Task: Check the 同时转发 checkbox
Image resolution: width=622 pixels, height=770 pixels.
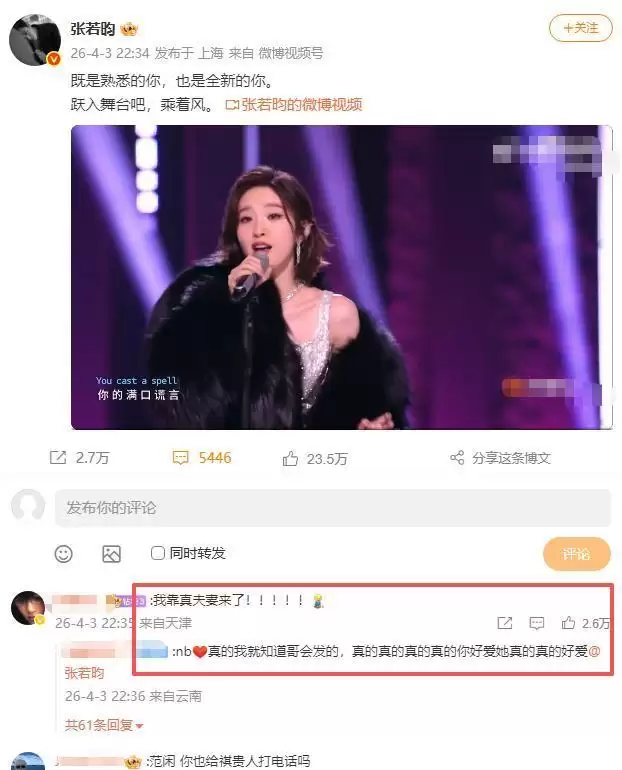Action: tap(158, 553)
